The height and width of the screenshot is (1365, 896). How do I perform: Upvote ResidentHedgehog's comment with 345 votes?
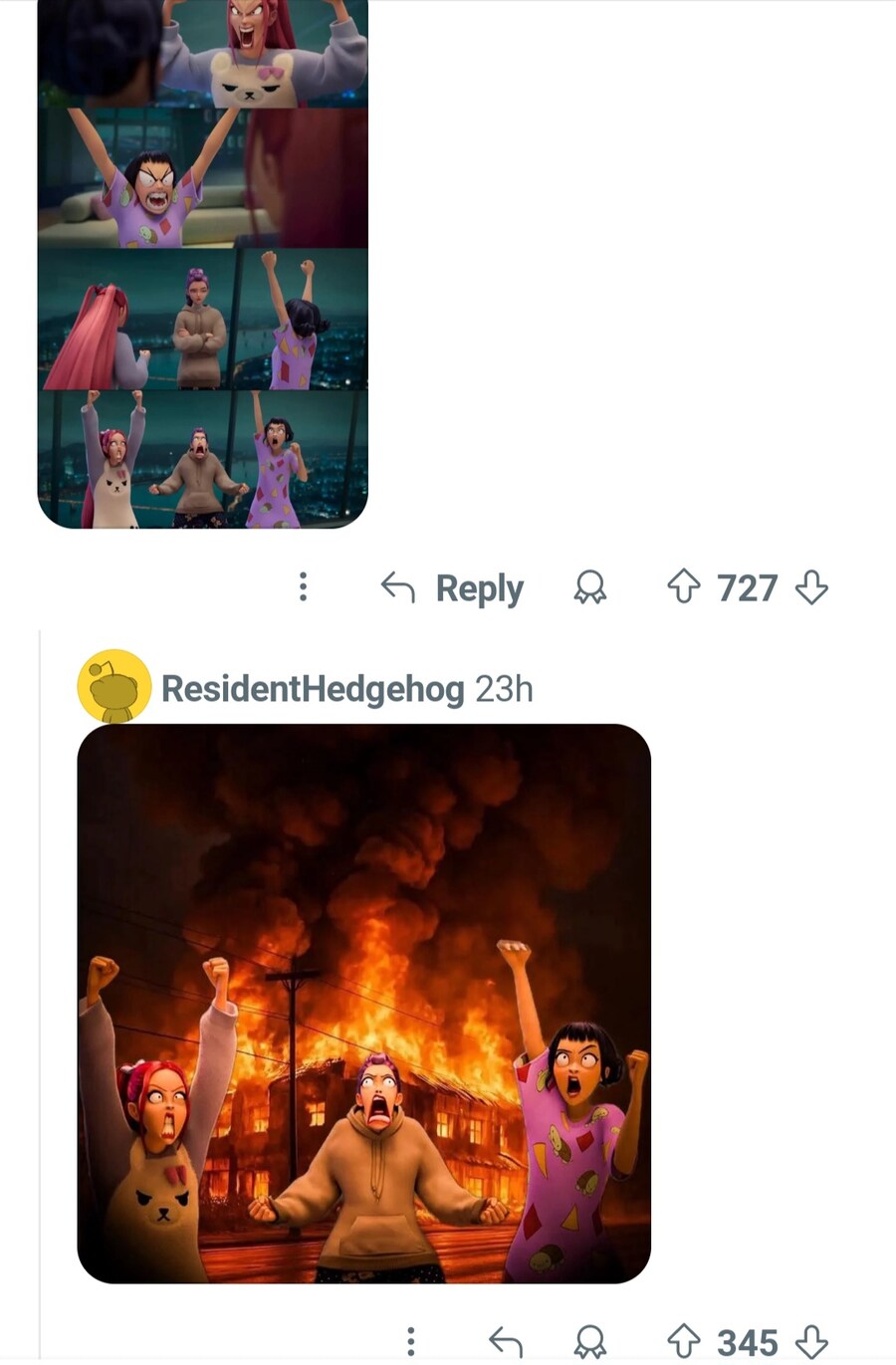tap(683, 1341)
